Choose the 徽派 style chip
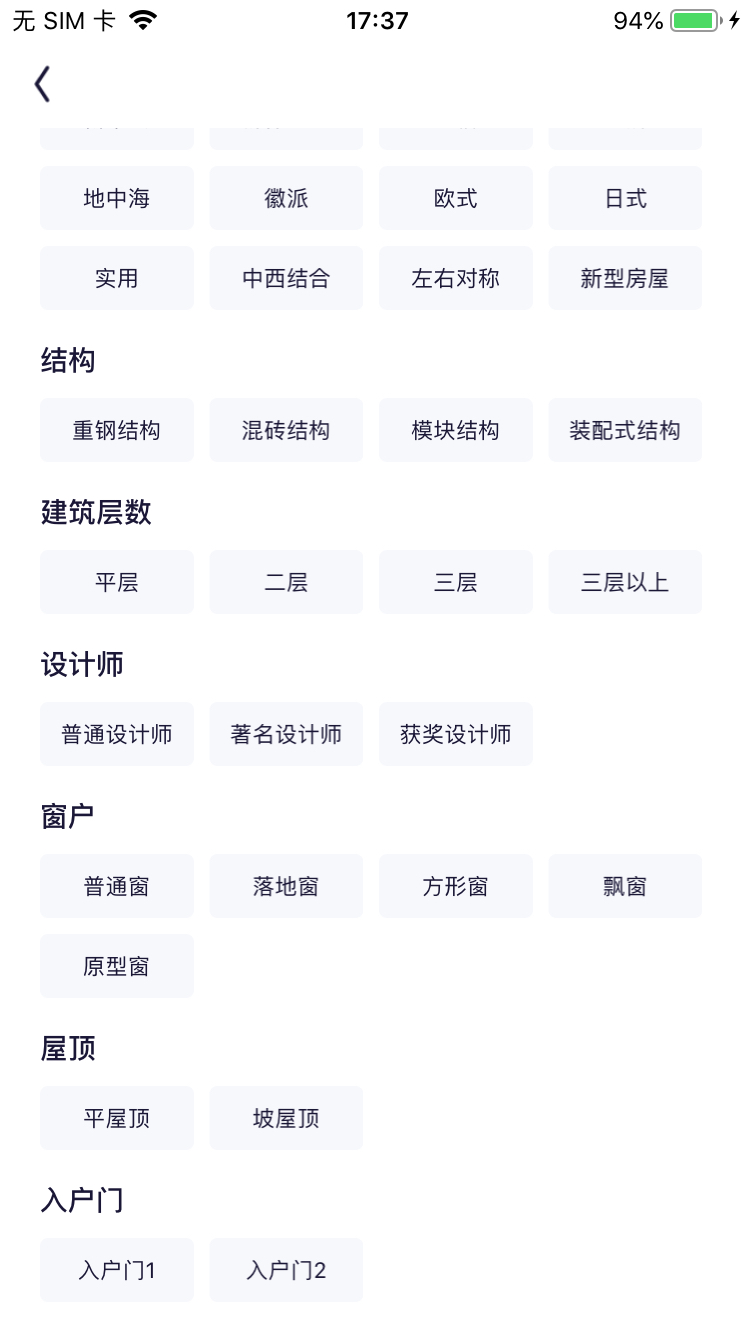Screen dimensions: 750x1334 (x=286, y=198)
